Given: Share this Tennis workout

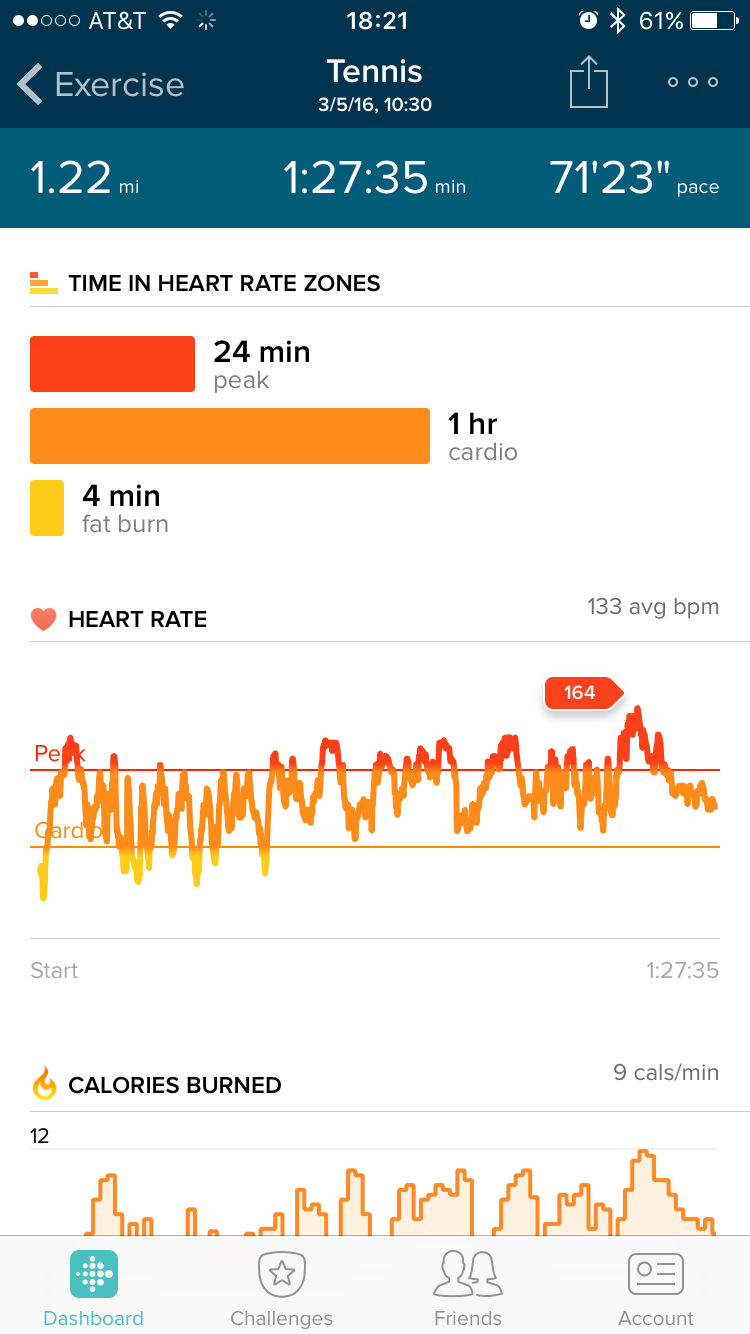Looking at the screenshot, I should point(589,82).
